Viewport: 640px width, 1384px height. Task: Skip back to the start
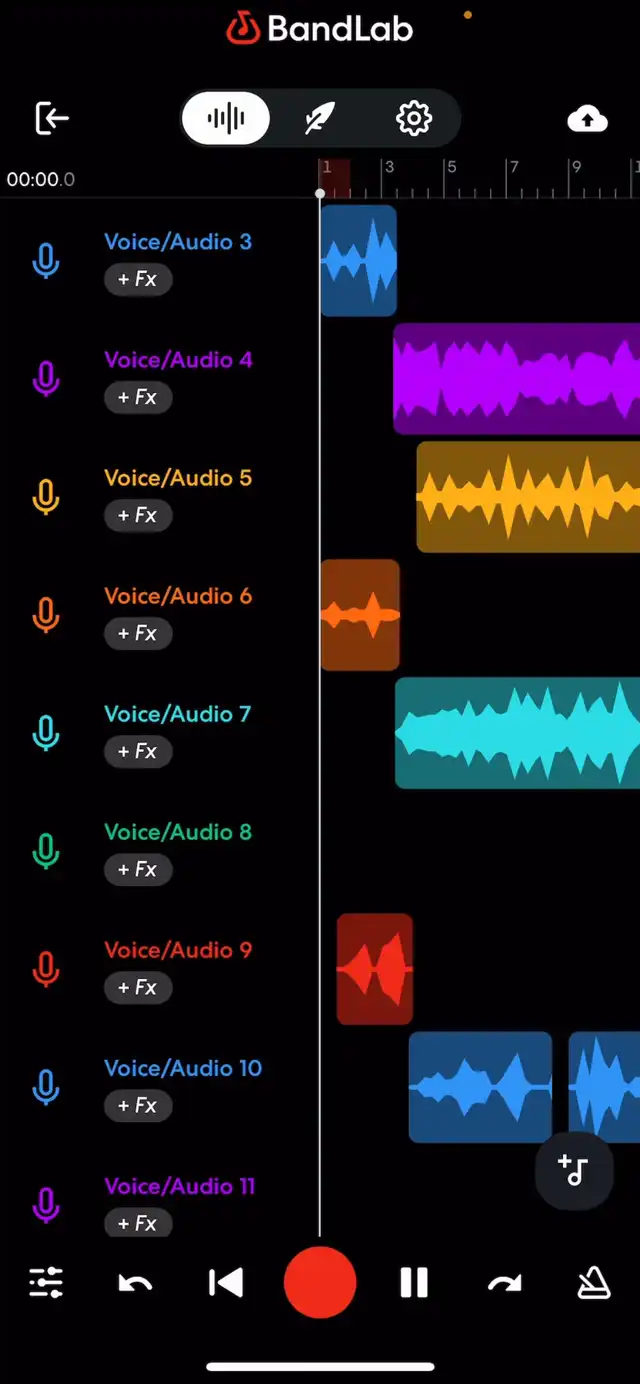pyautogui.click(x=225, y=1283)
